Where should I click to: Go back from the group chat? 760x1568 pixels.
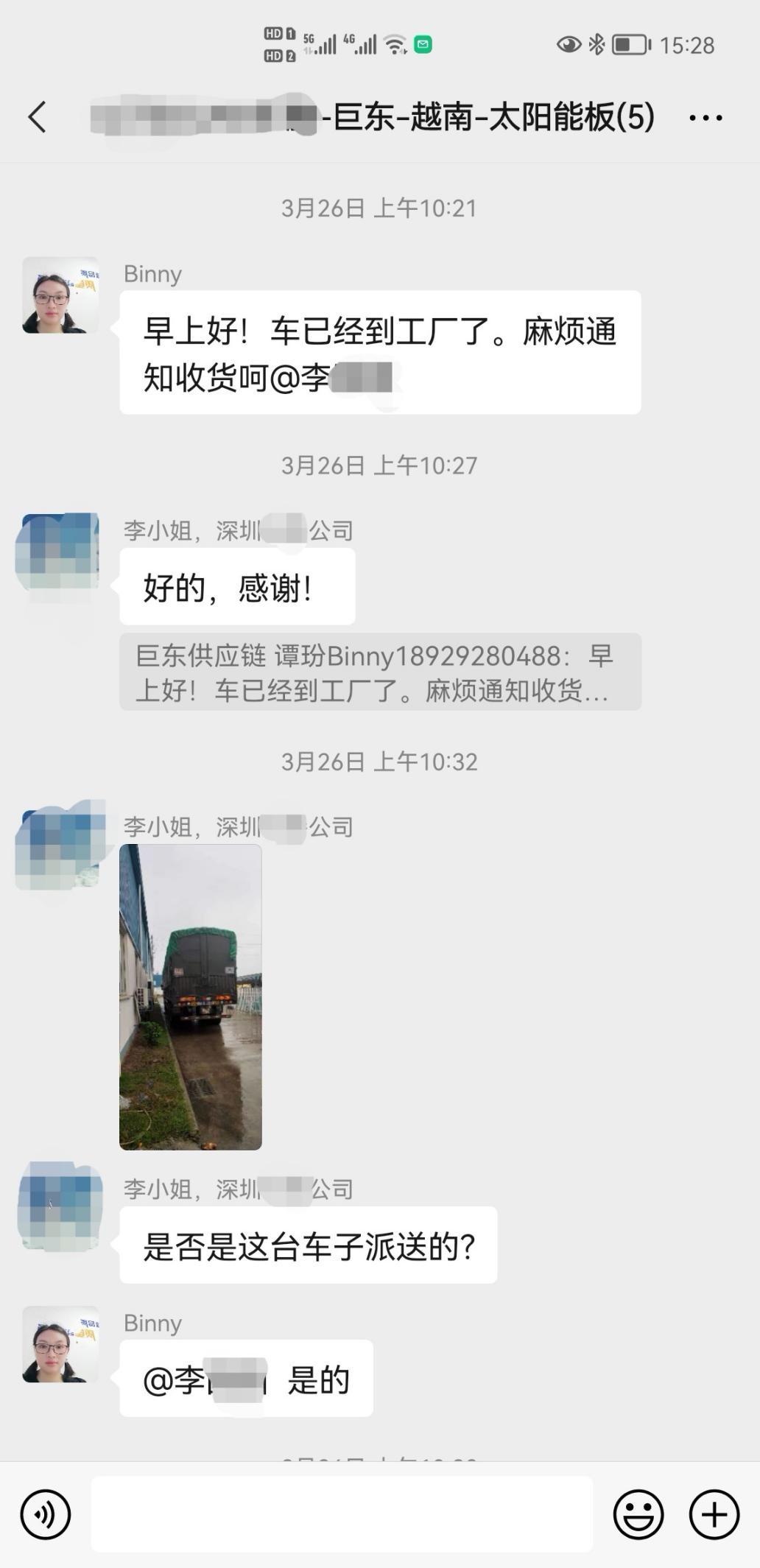click(38, 117)
